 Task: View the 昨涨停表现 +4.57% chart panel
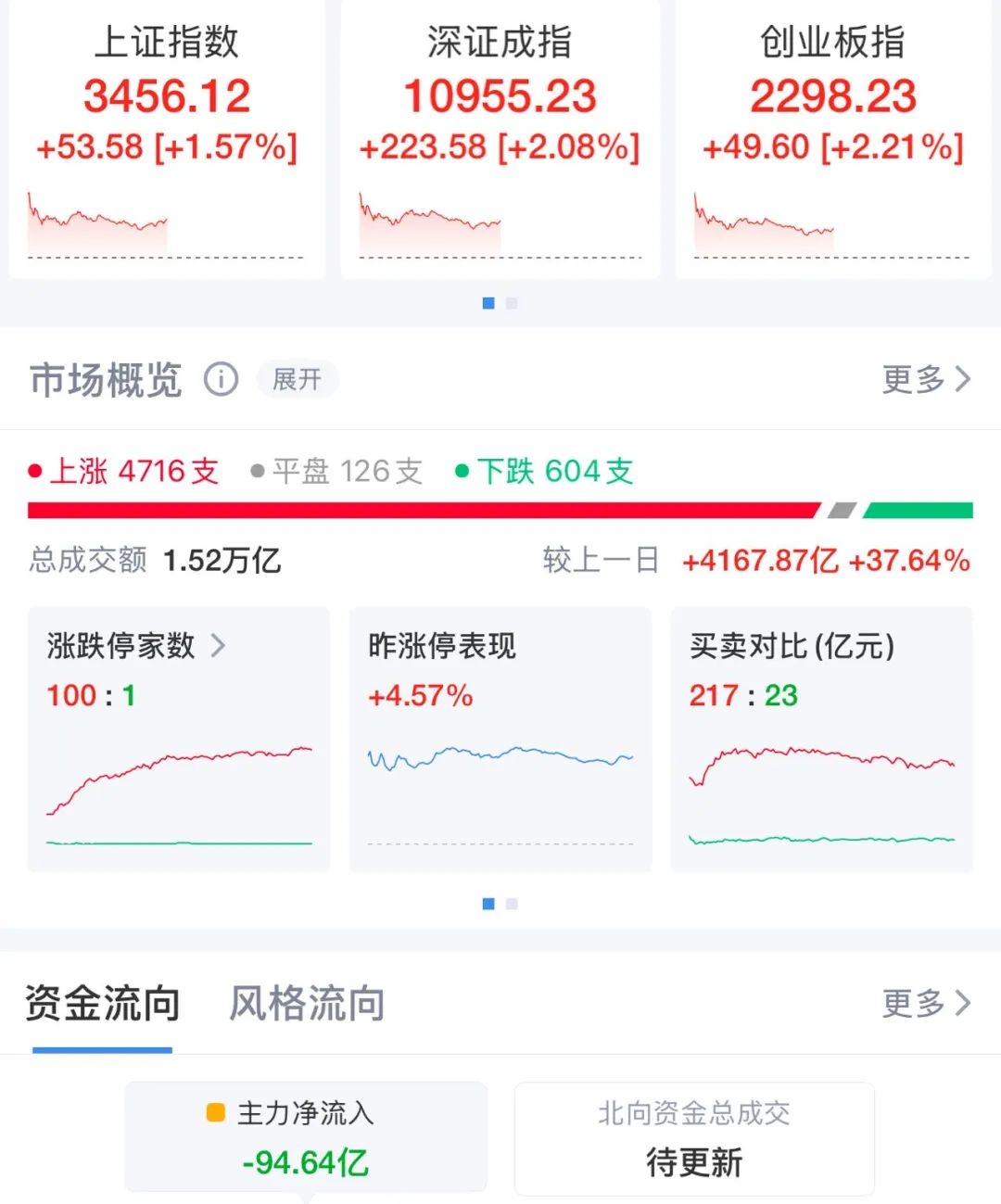coord(500,739)
